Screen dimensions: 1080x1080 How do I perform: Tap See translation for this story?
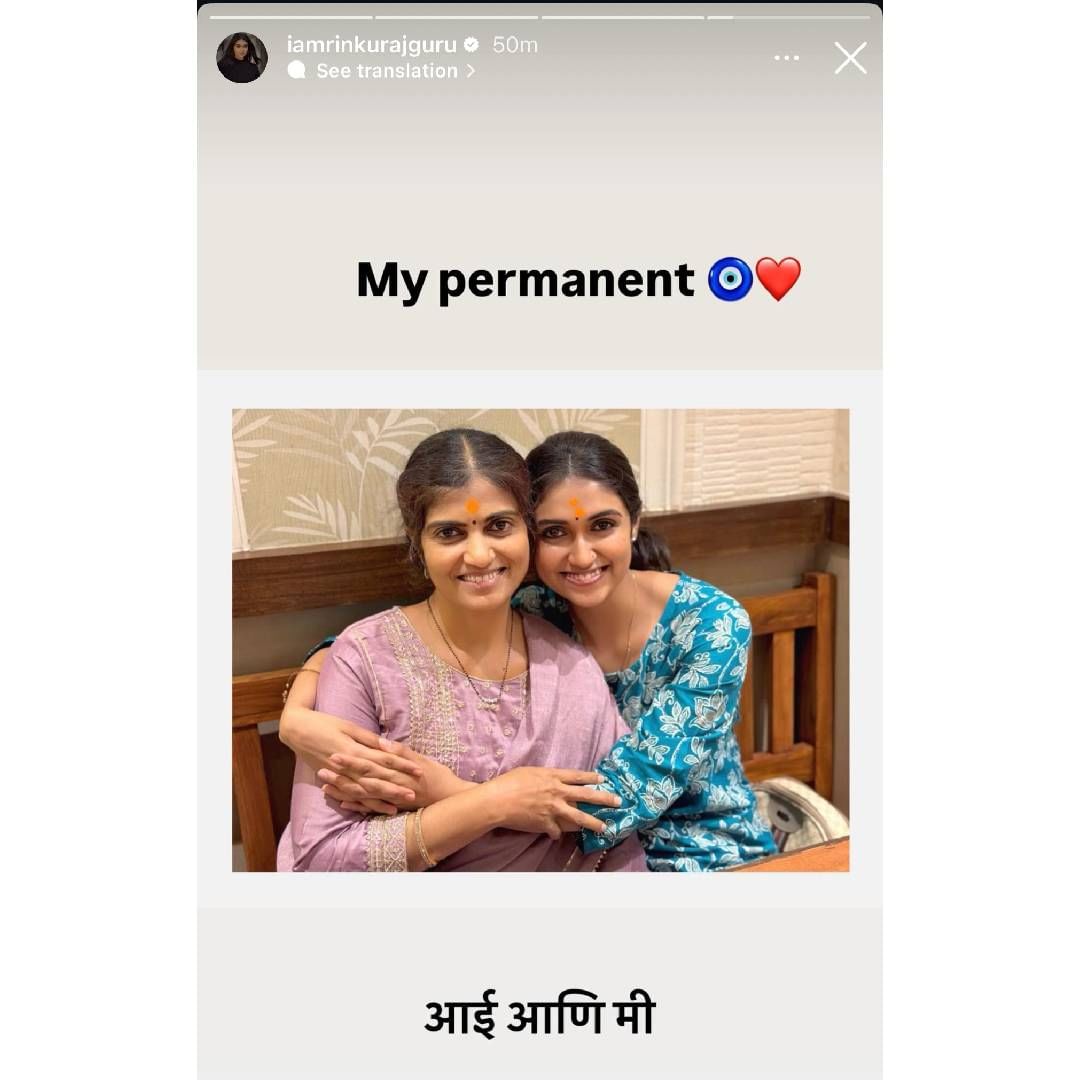coord(386,71)
